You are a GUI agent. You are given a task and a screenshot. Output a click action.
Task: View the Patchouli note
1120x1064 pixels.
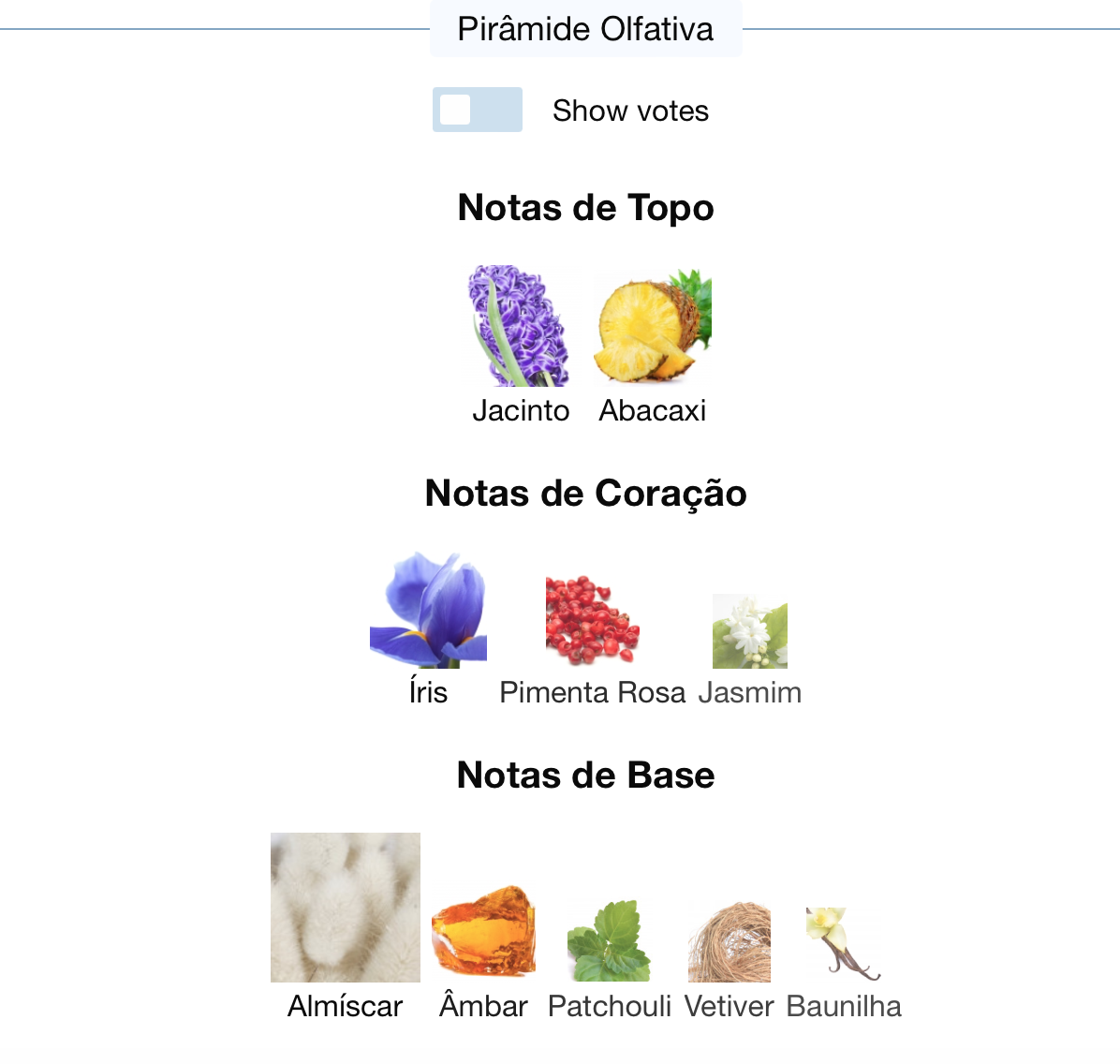609,941
